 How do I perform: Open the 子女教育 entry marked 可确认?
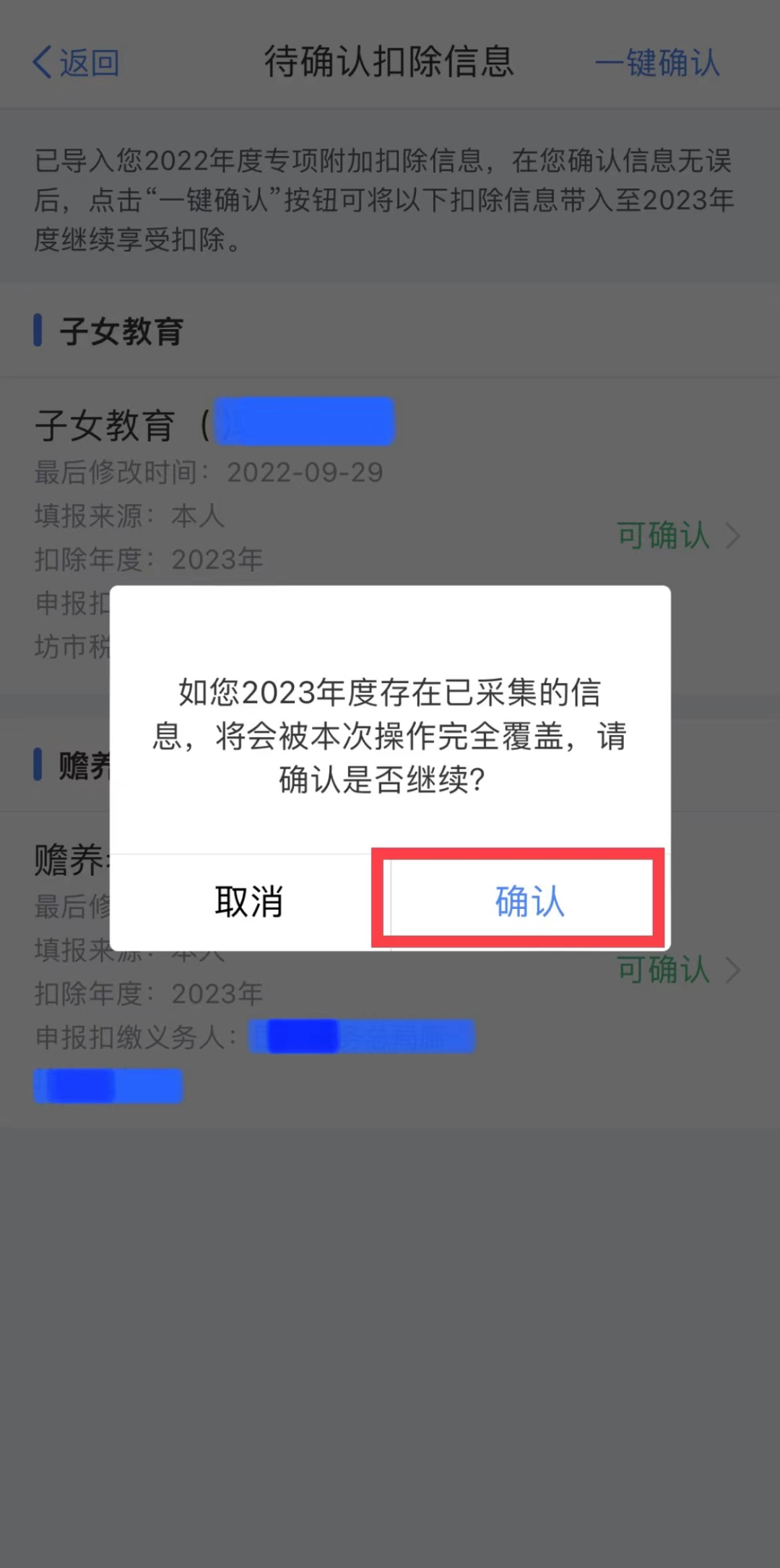point(677,536)
